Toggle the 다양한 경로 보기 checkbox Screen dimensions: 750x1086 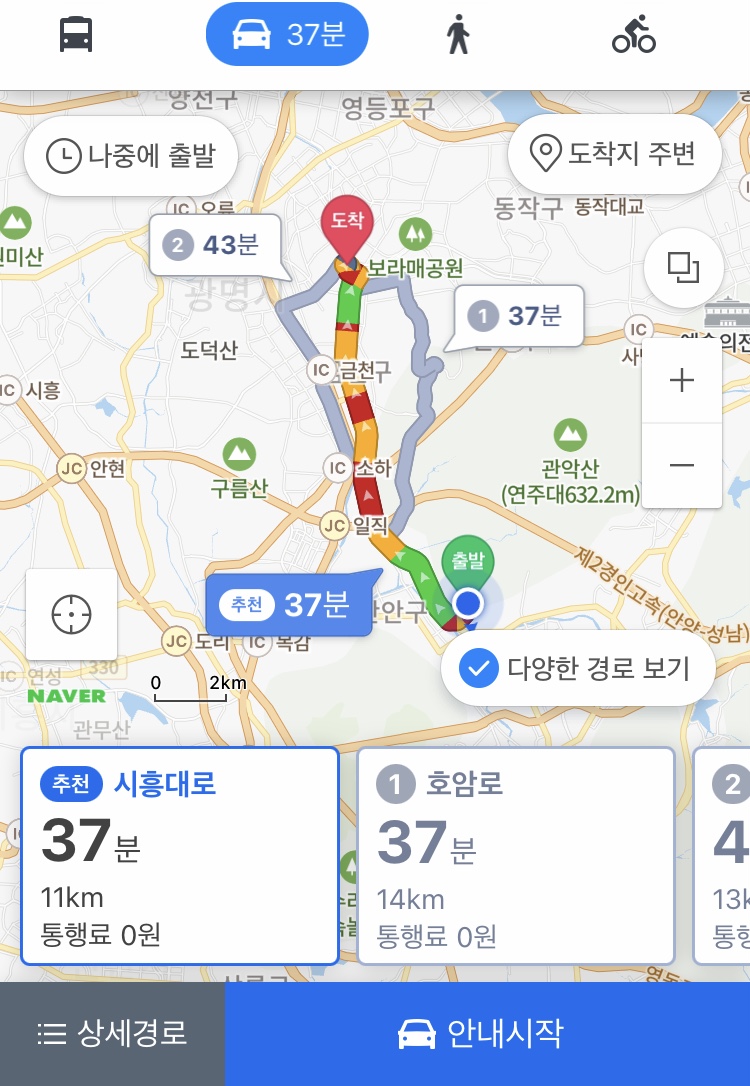tap(578, 668)
